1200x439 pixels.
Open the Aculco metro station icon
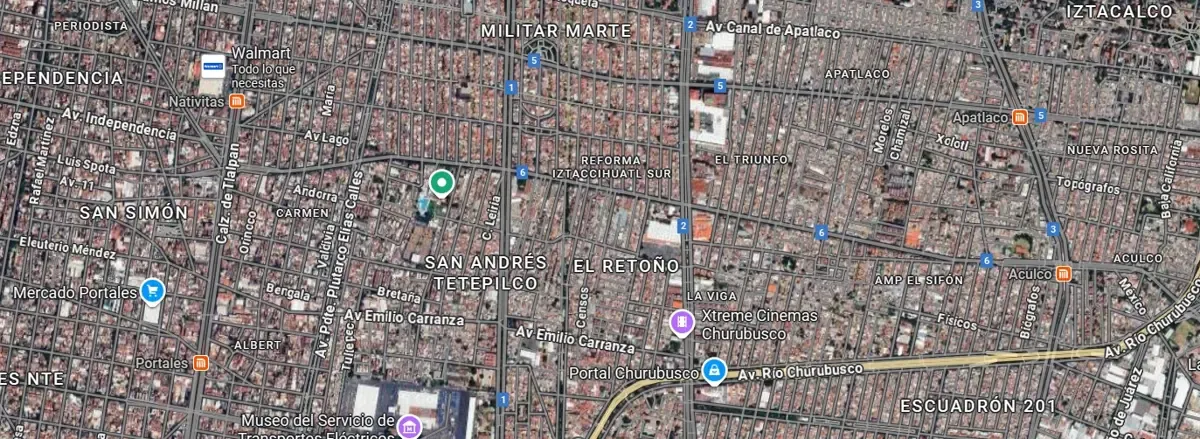coord(1064,273)
